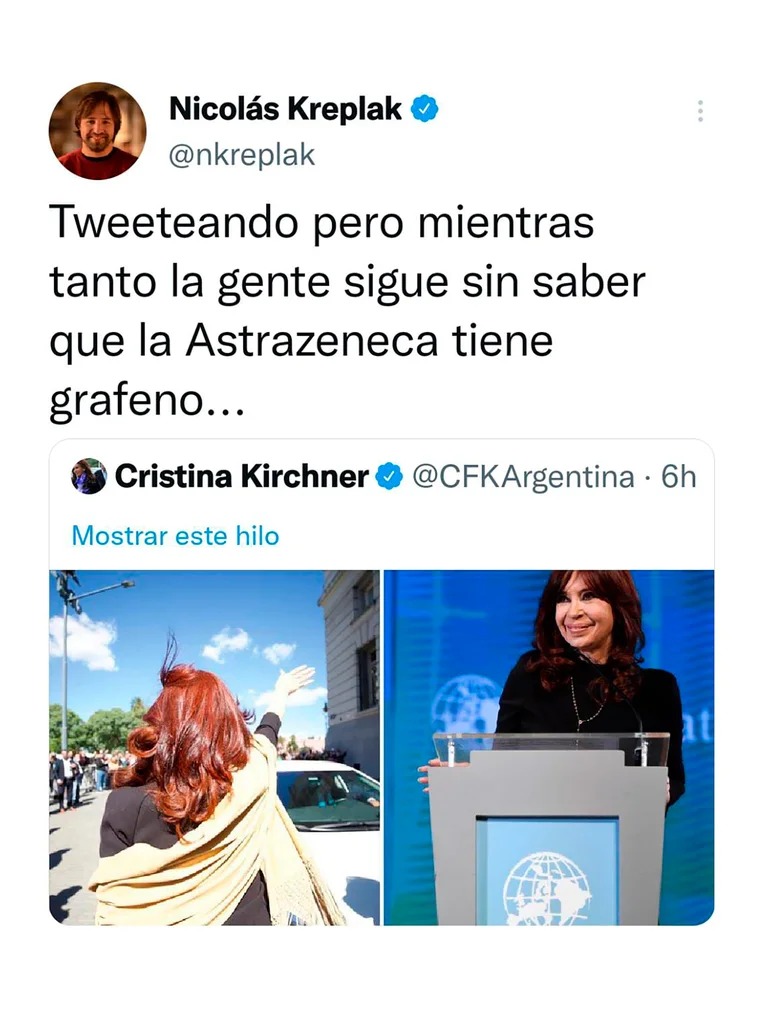
Task: Open the tweet's overflow menu
Action: (700, 111)
